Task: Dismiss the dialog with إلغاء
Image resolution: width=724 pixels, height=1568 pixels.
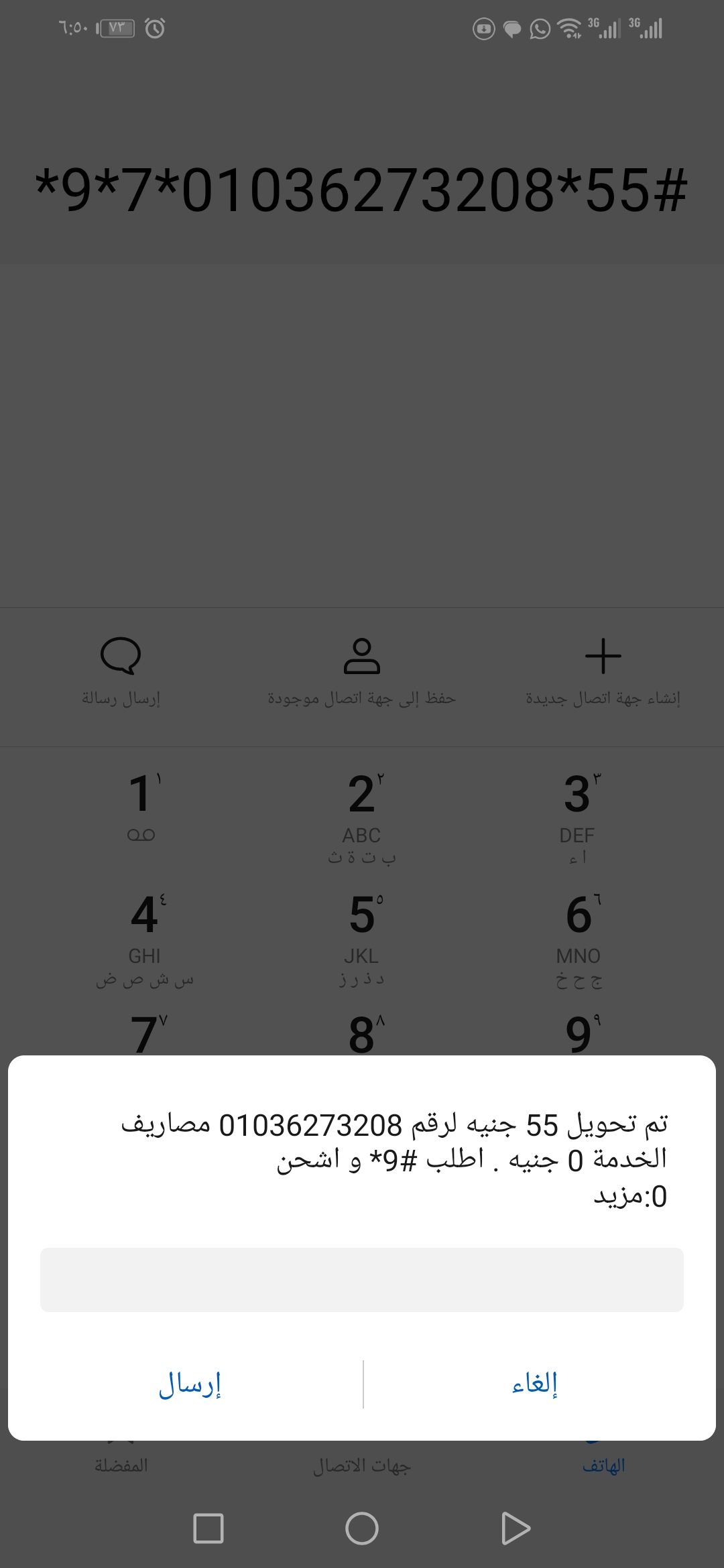Action: pos(535,1384)
